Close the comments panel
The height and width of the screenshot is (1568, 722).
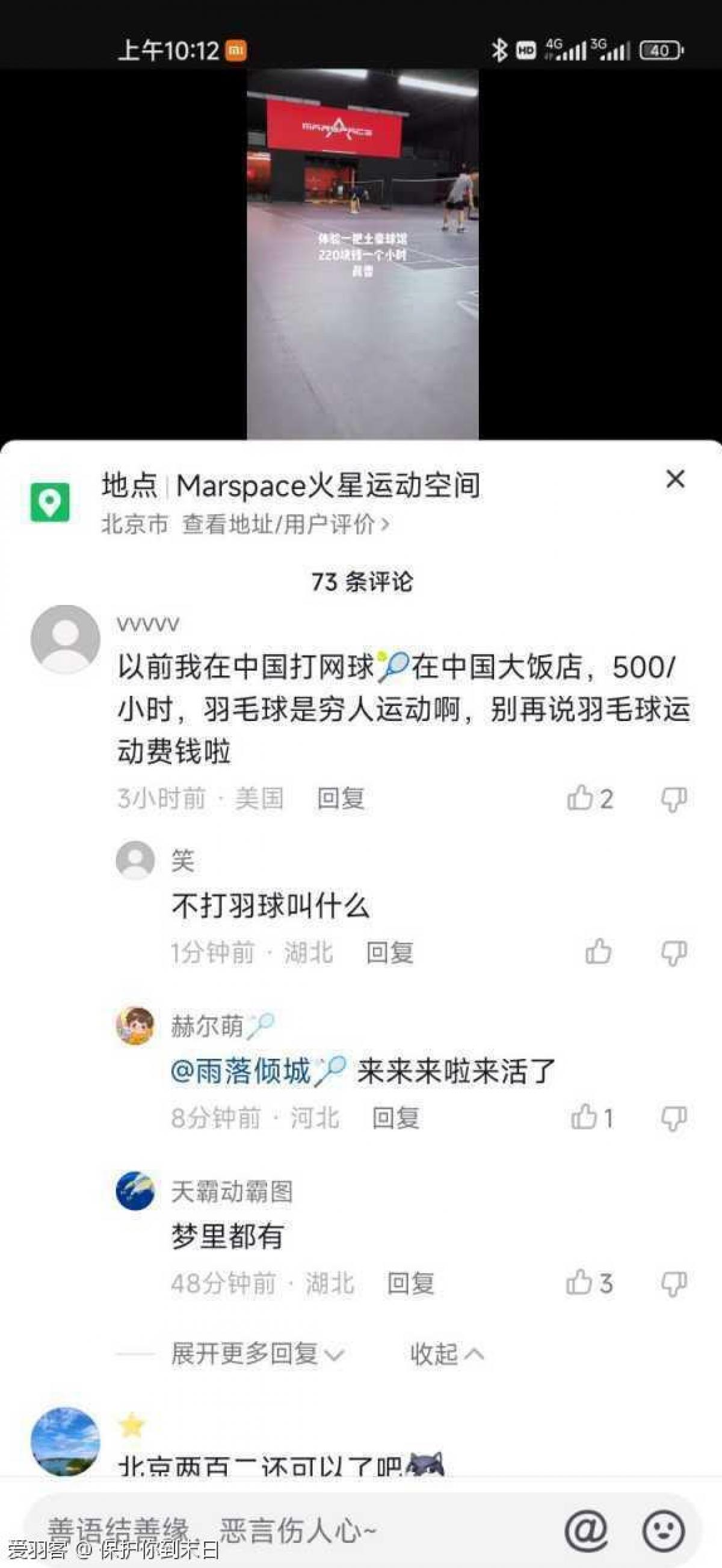(675, 480)
